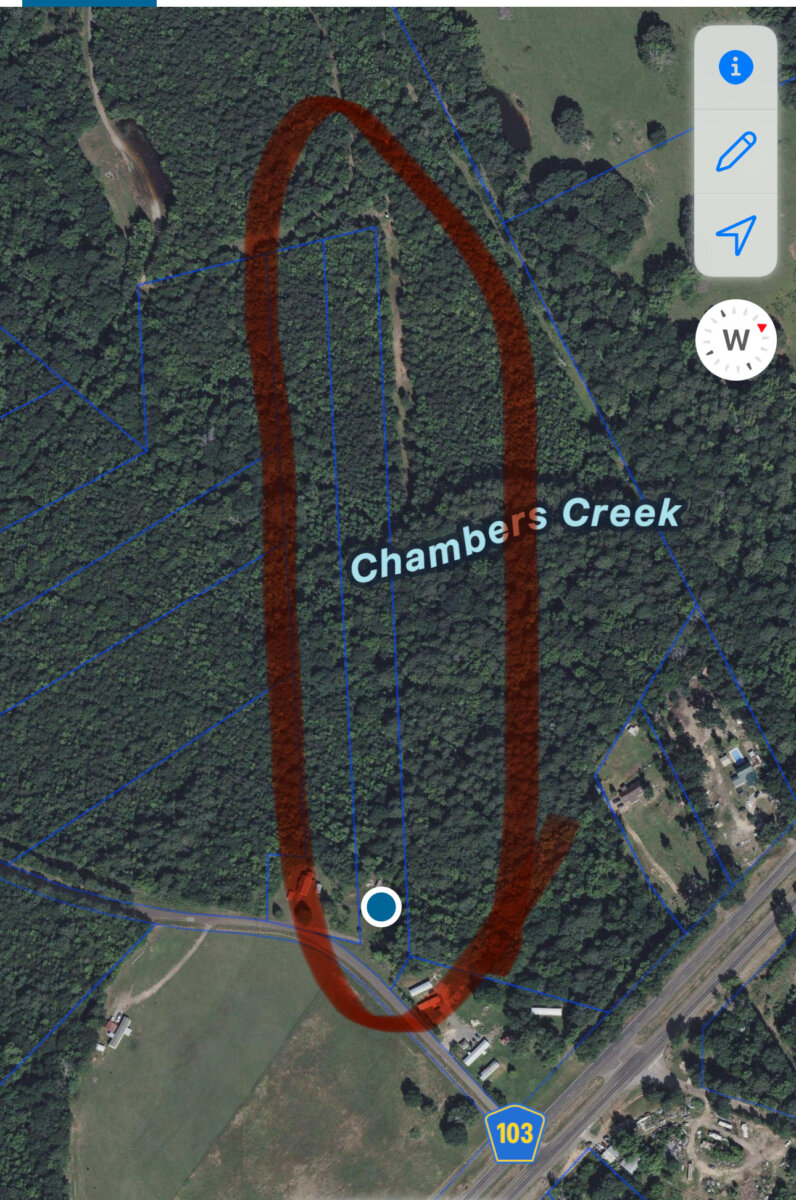Center map on current location arrow
This screenshot has height=1200, width=796.
point(736,236)
